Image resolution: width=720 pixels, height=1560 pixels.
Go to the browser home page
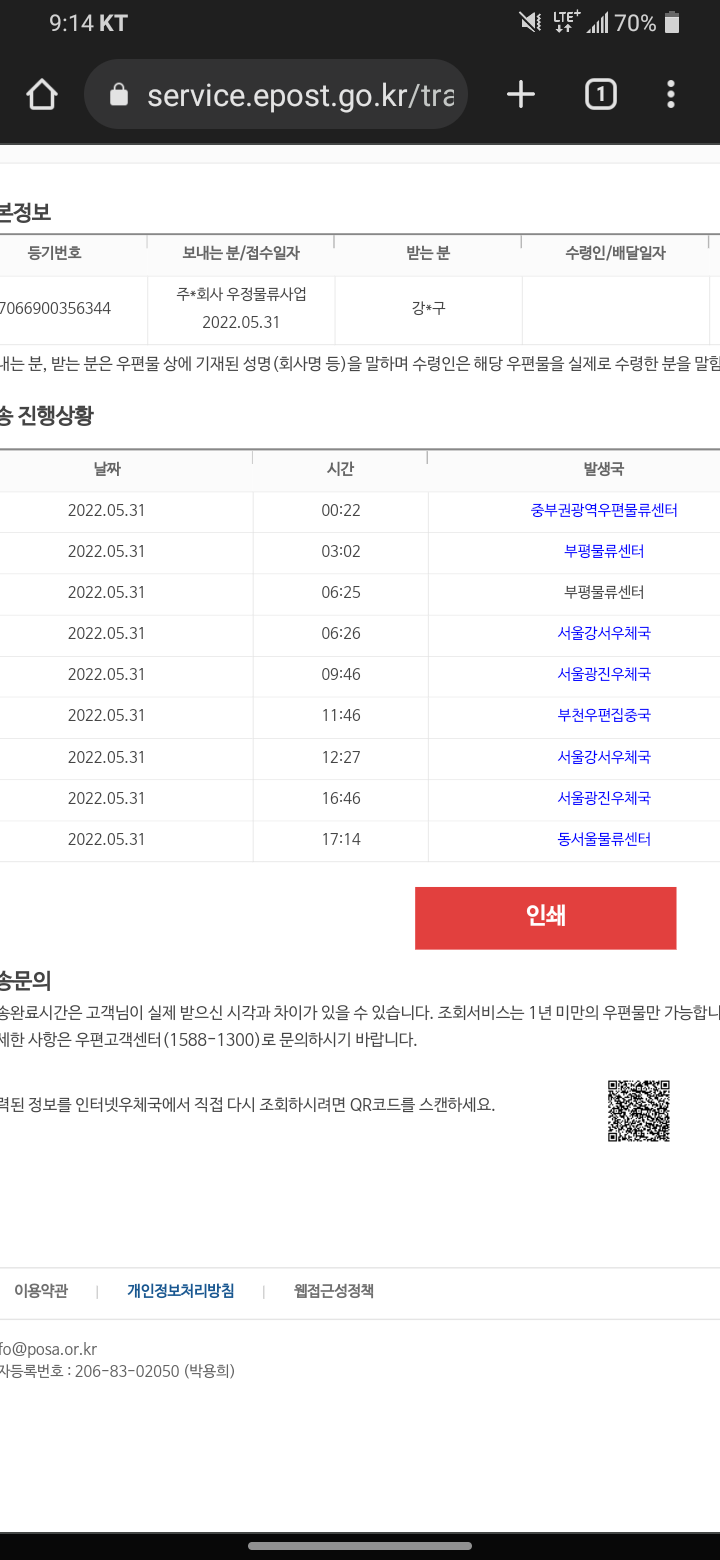click(x=42, y=95)
